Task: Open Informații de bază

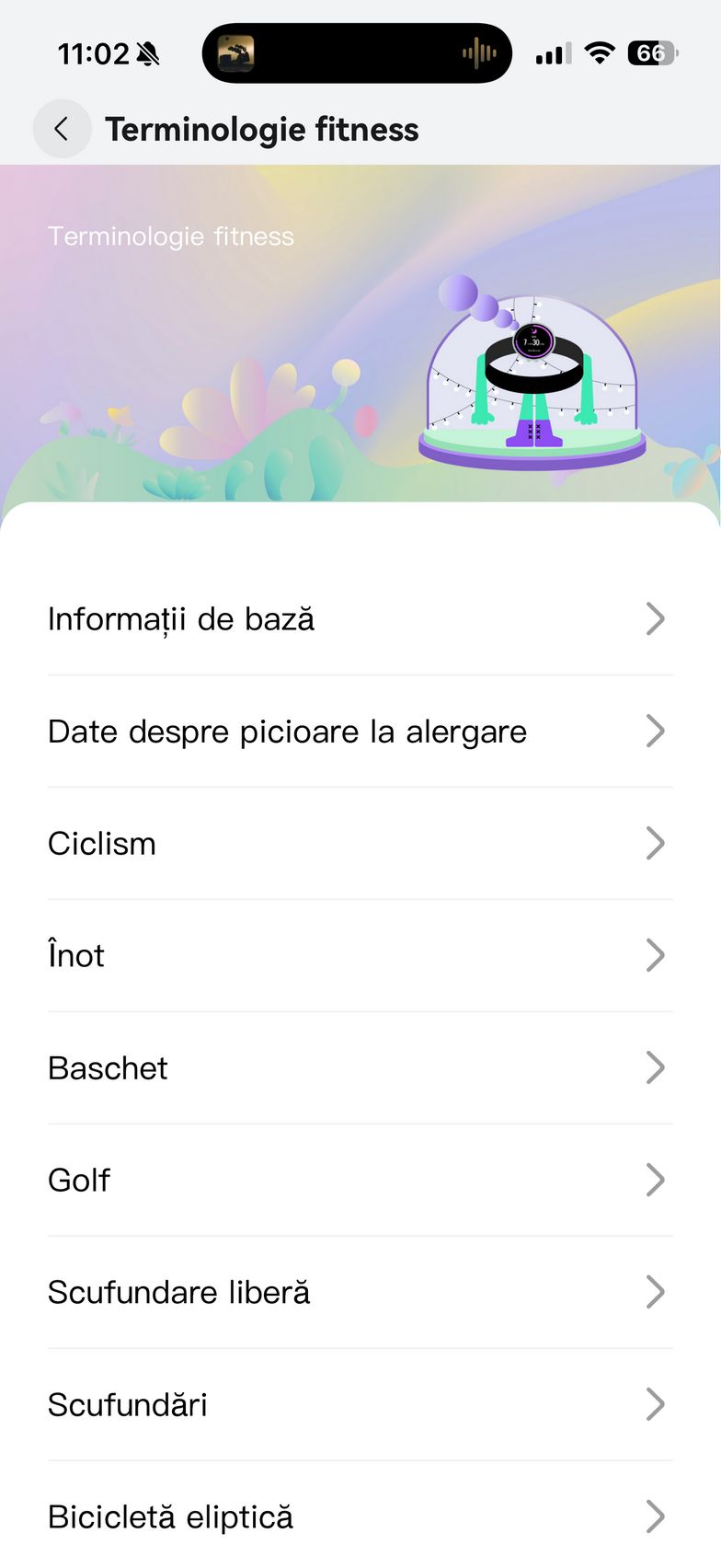Action: tap(359, 619)
